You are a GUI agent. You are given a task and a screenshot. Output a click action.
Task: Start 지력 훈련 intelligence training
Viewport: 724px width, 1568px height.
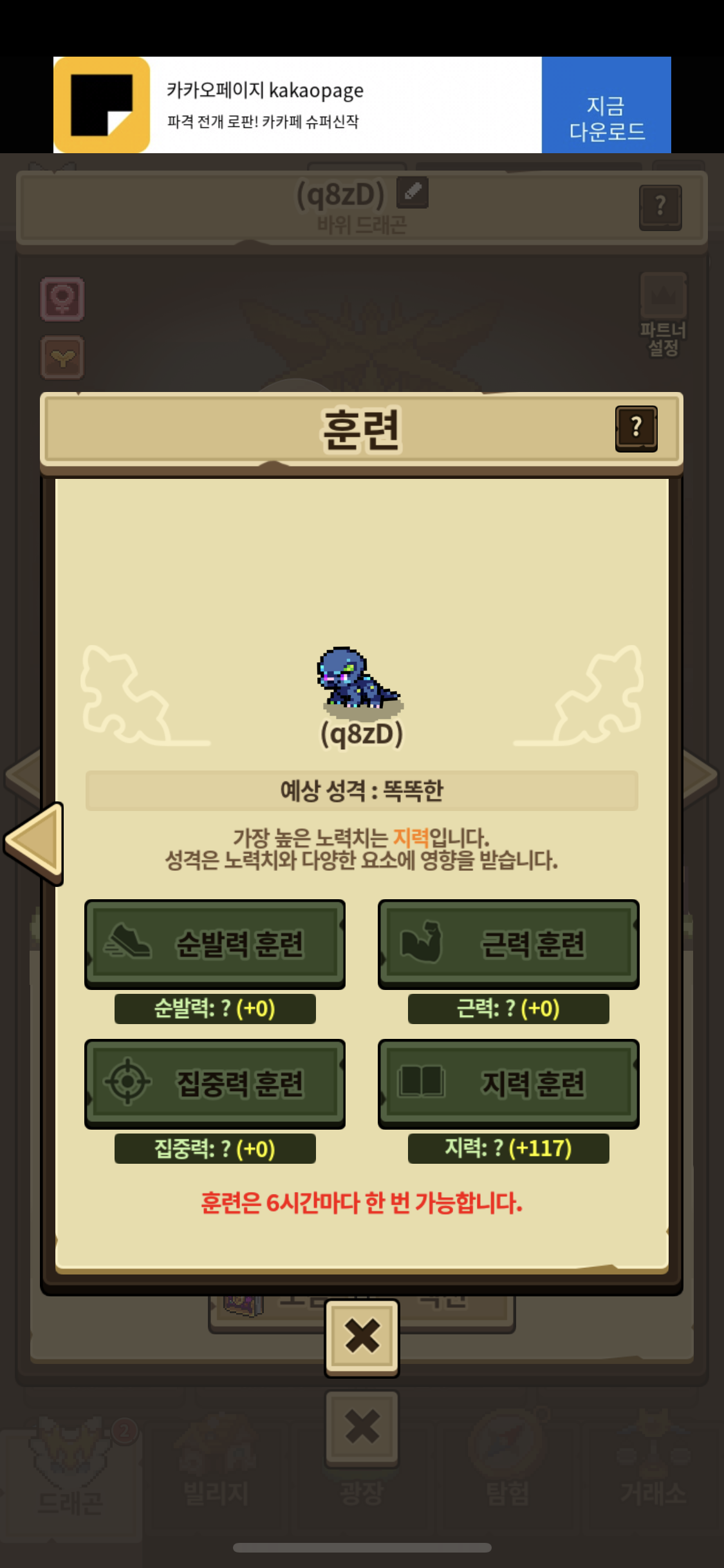[x=508, y=1083]
